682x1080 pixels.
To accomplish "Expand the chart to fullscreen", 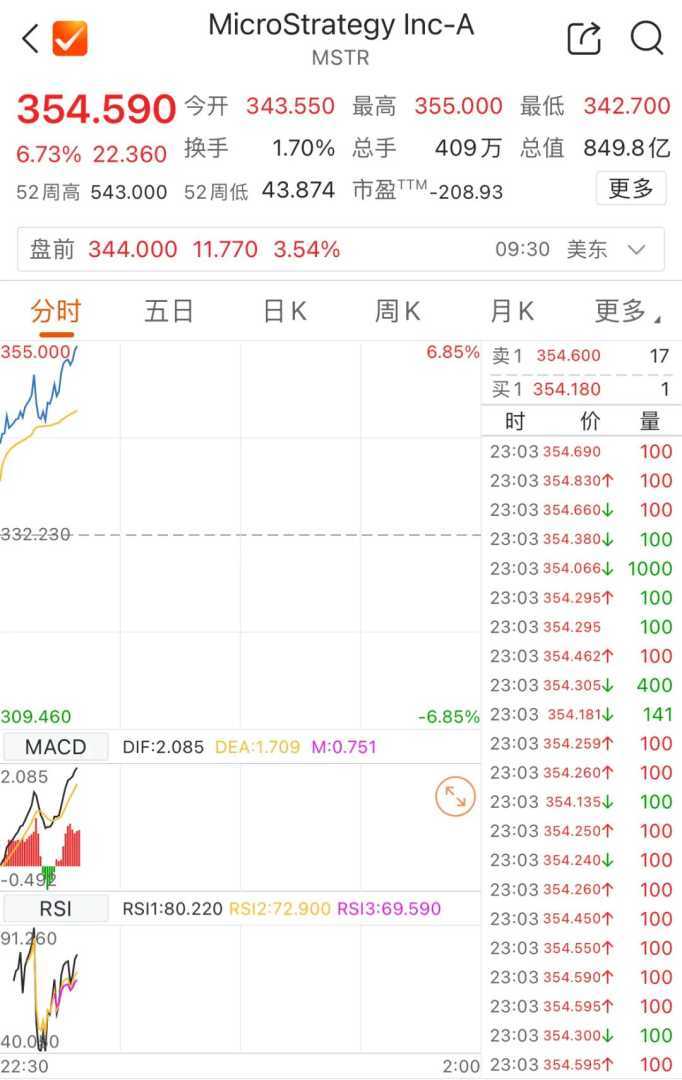I will pos(455,797).
